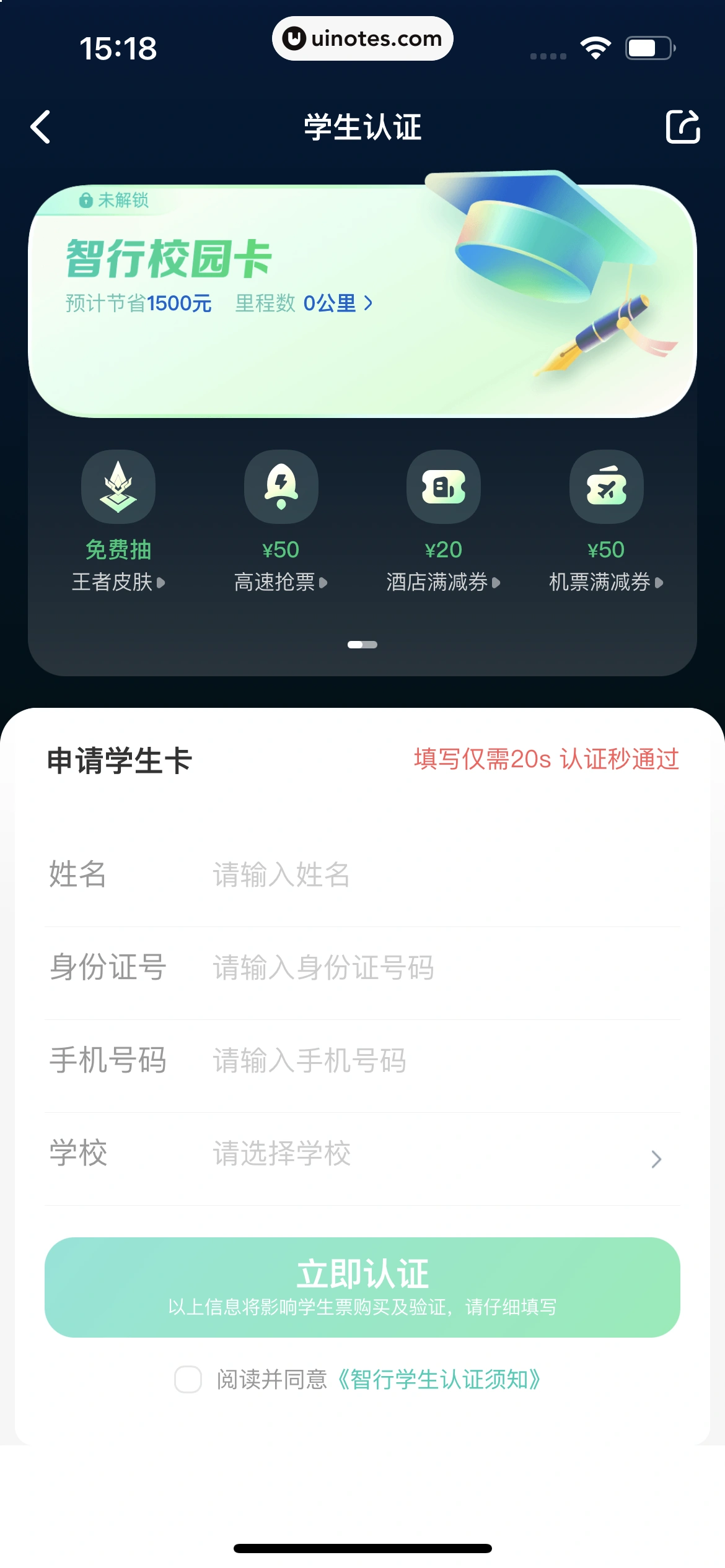Share the student verification page
Viewport: 725px width, 1568px height.
[682, 127]
